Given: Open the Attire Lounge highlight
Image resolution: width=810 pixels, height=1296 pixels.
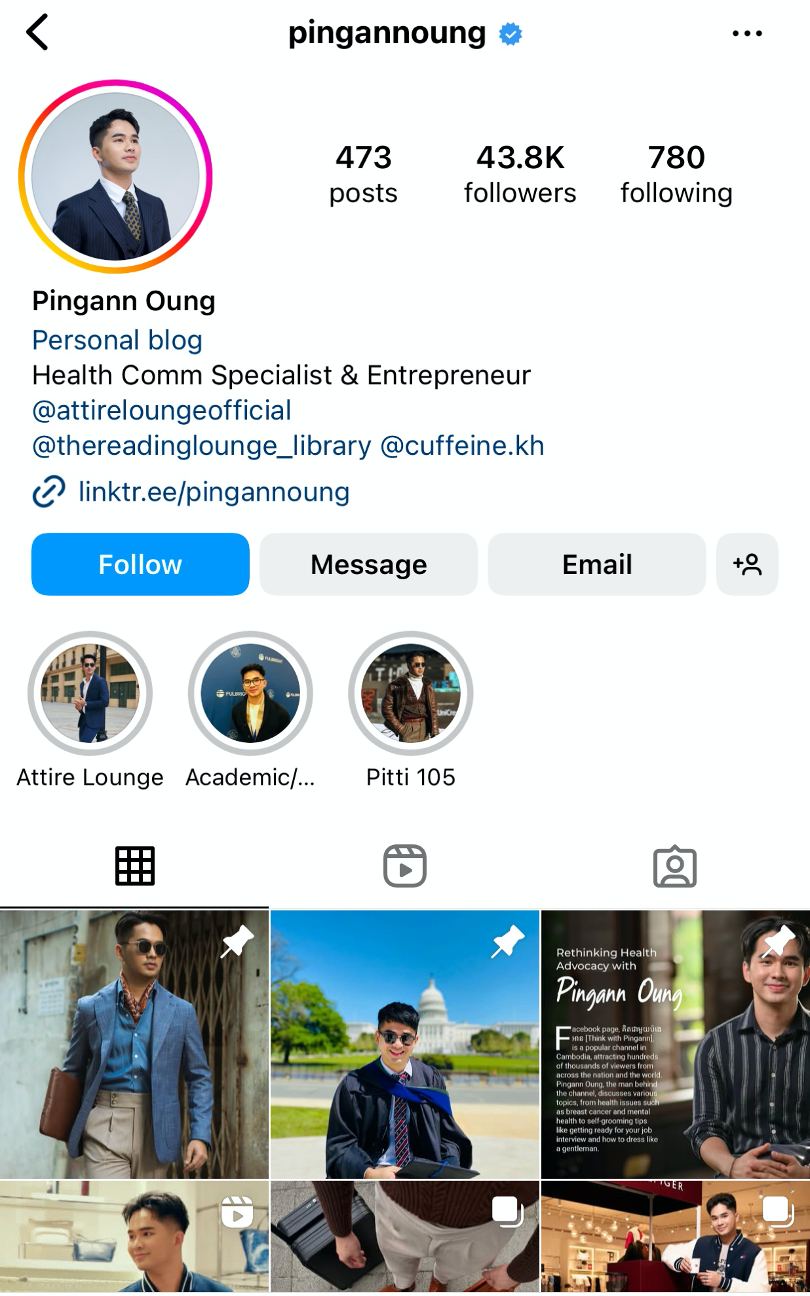Looking at the screenshot, I should (90, 693).
